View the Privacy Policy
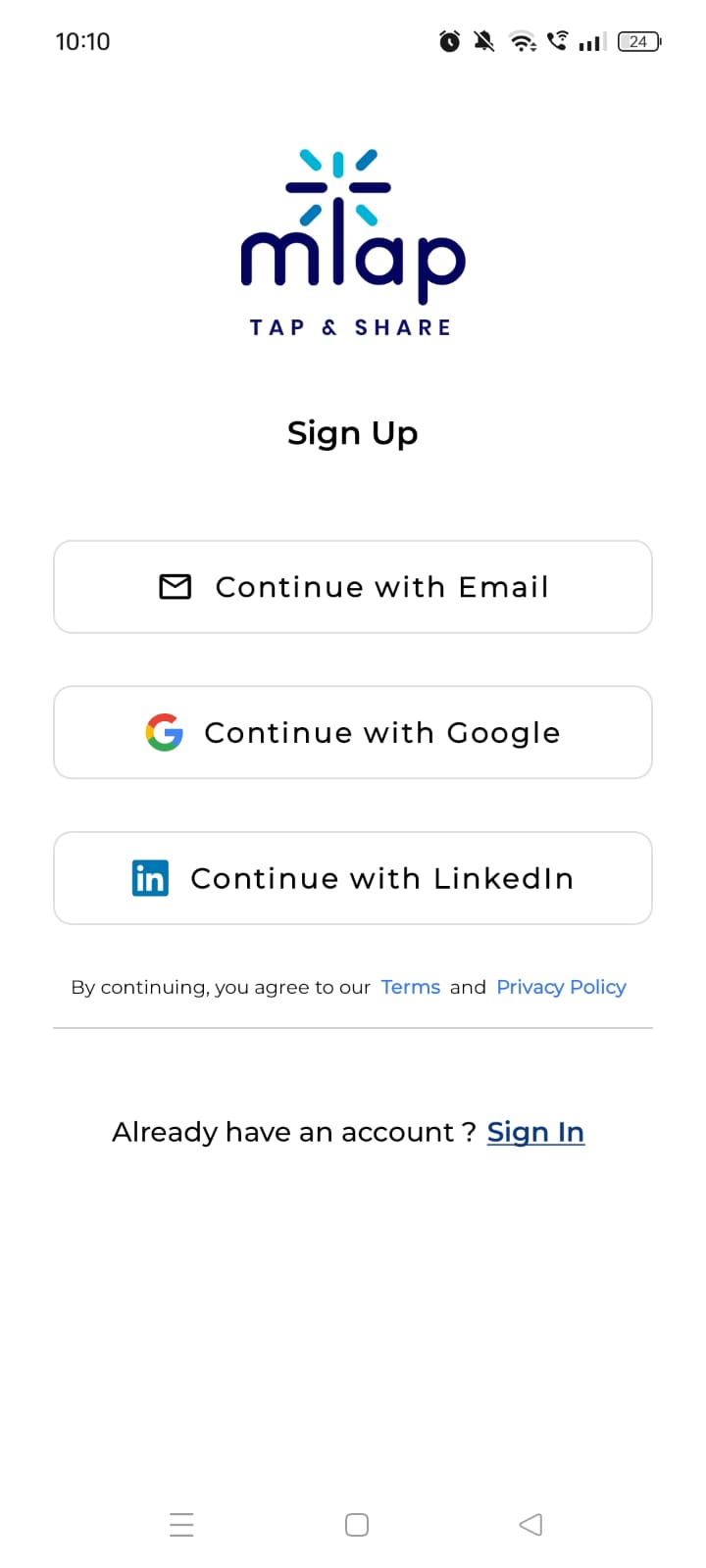706x1568 pixels. tap(561, 987)
